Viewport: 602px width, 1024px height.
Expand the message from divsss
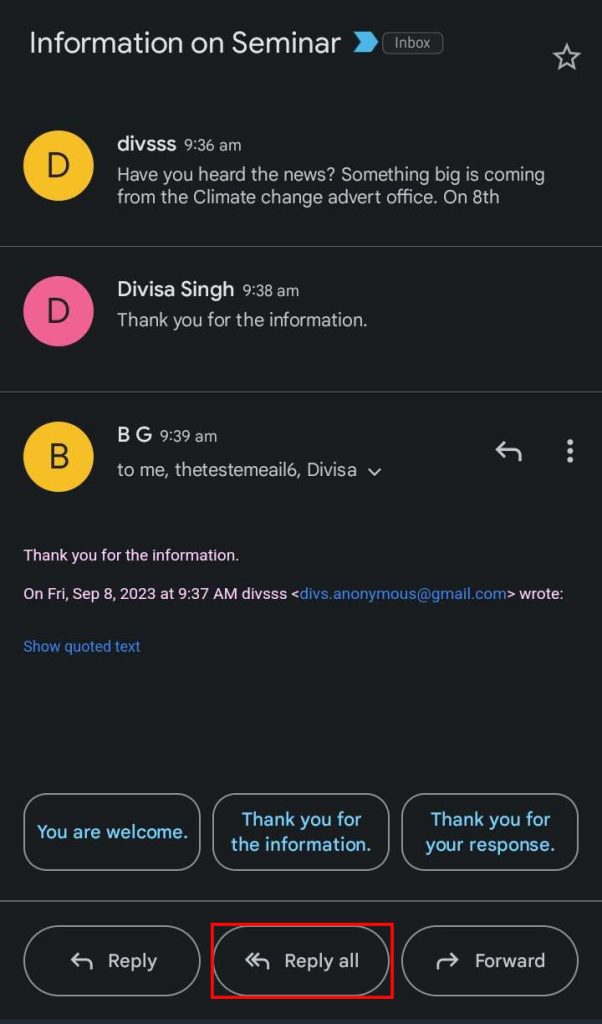(330, 174)
